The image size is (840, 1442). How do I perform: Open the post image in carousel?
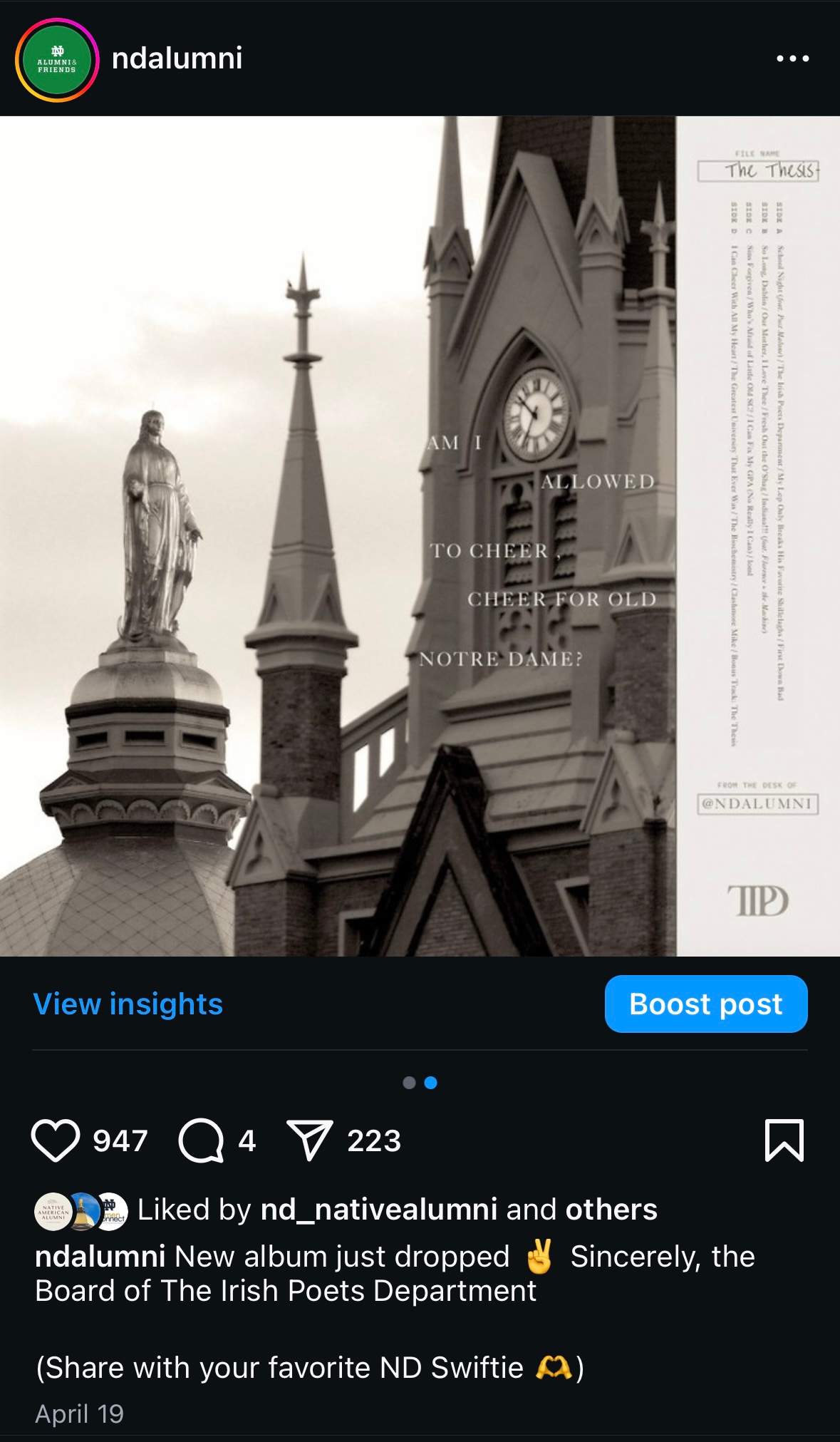click(x=420, y=536)
